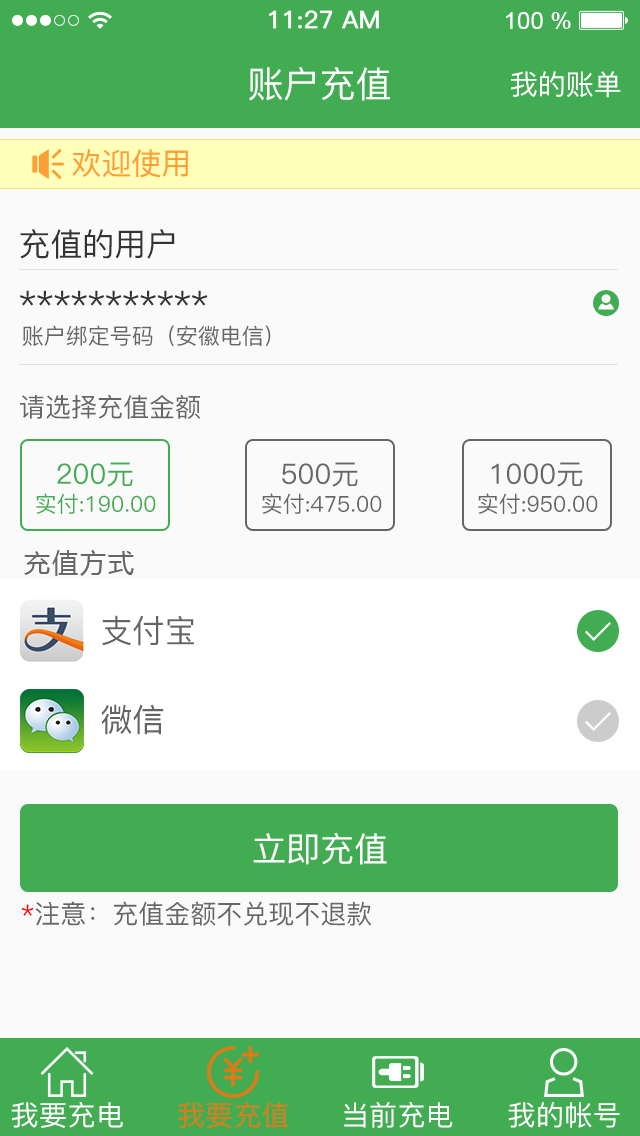Choose 微信 as payment method
The height and width of the screenshot is (1136, 640).
320,720
